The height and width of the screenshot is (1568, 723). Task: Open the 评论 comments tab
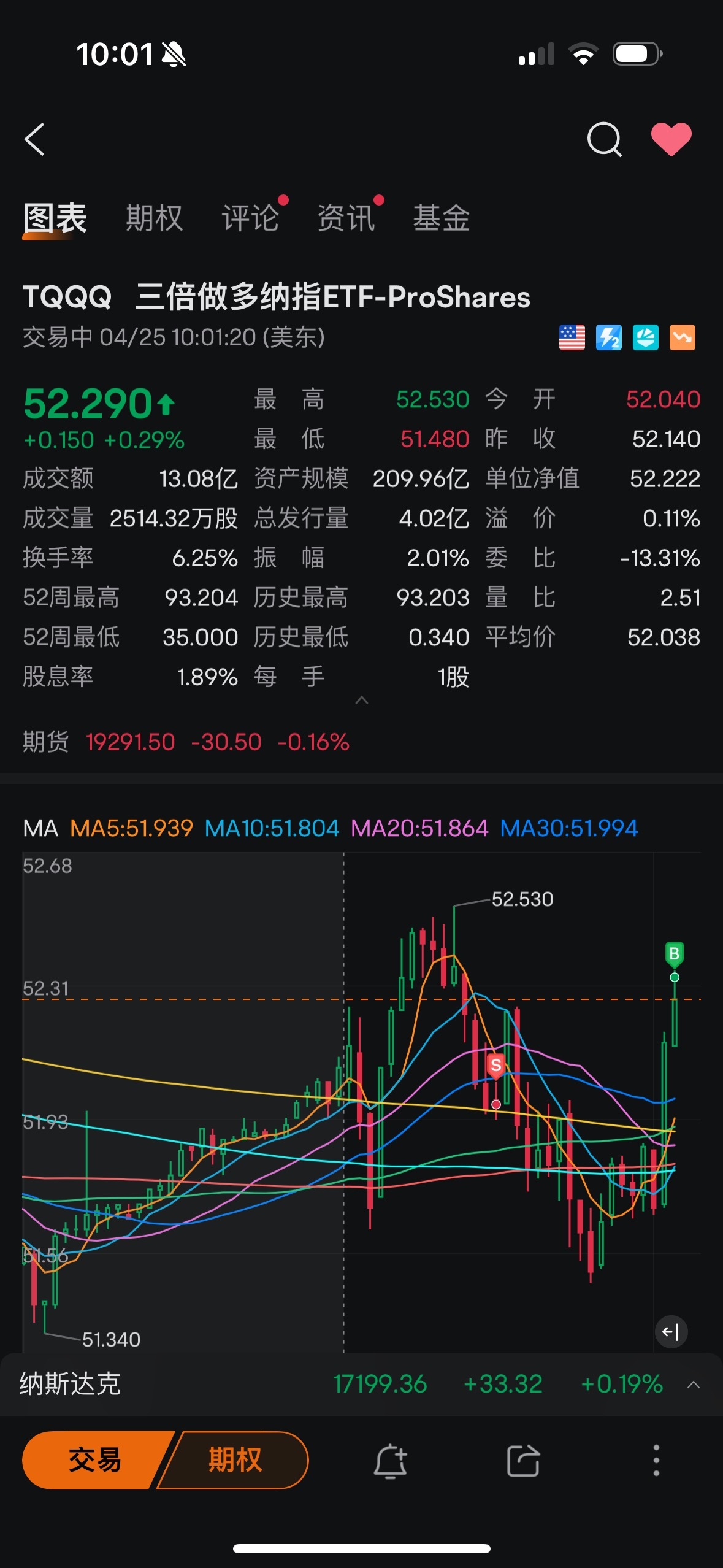(250, 218)
